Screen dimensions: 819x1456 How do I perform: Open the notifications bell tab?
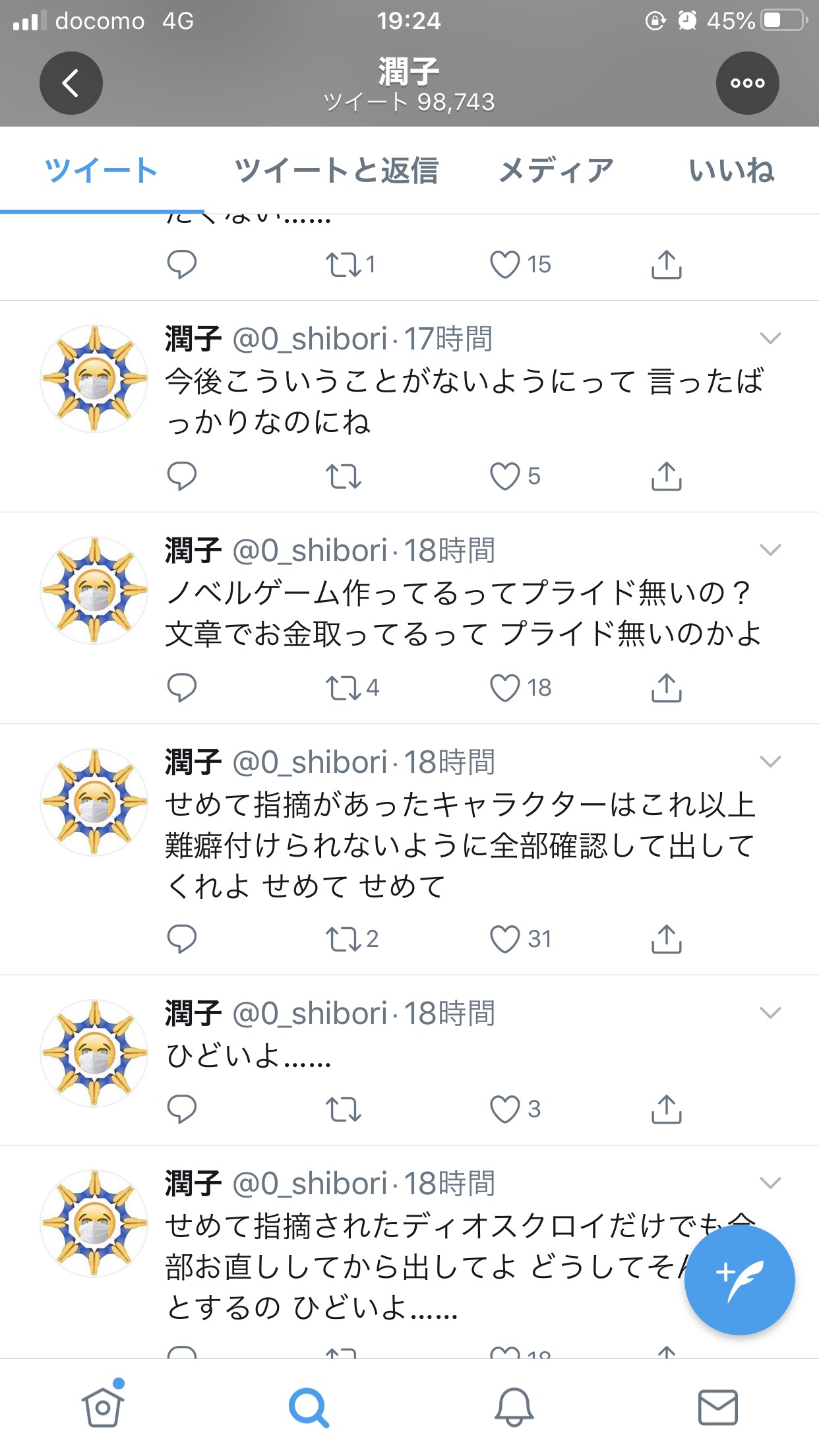(514, 1407)
